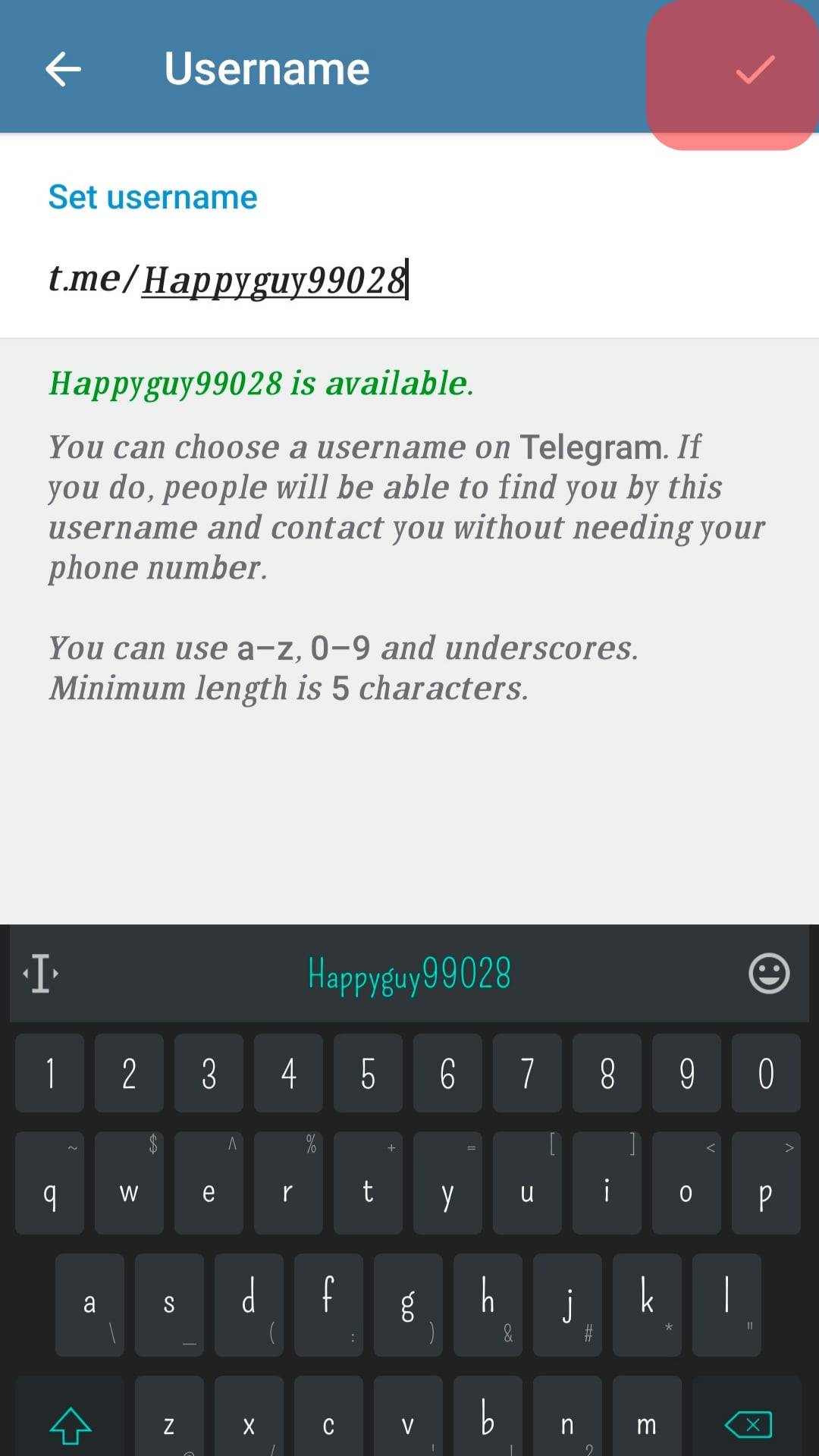Screen dimensions: 819x1456
Task: Accept keyboard suggestion Happyguy99028
Action: coord(409,974)
